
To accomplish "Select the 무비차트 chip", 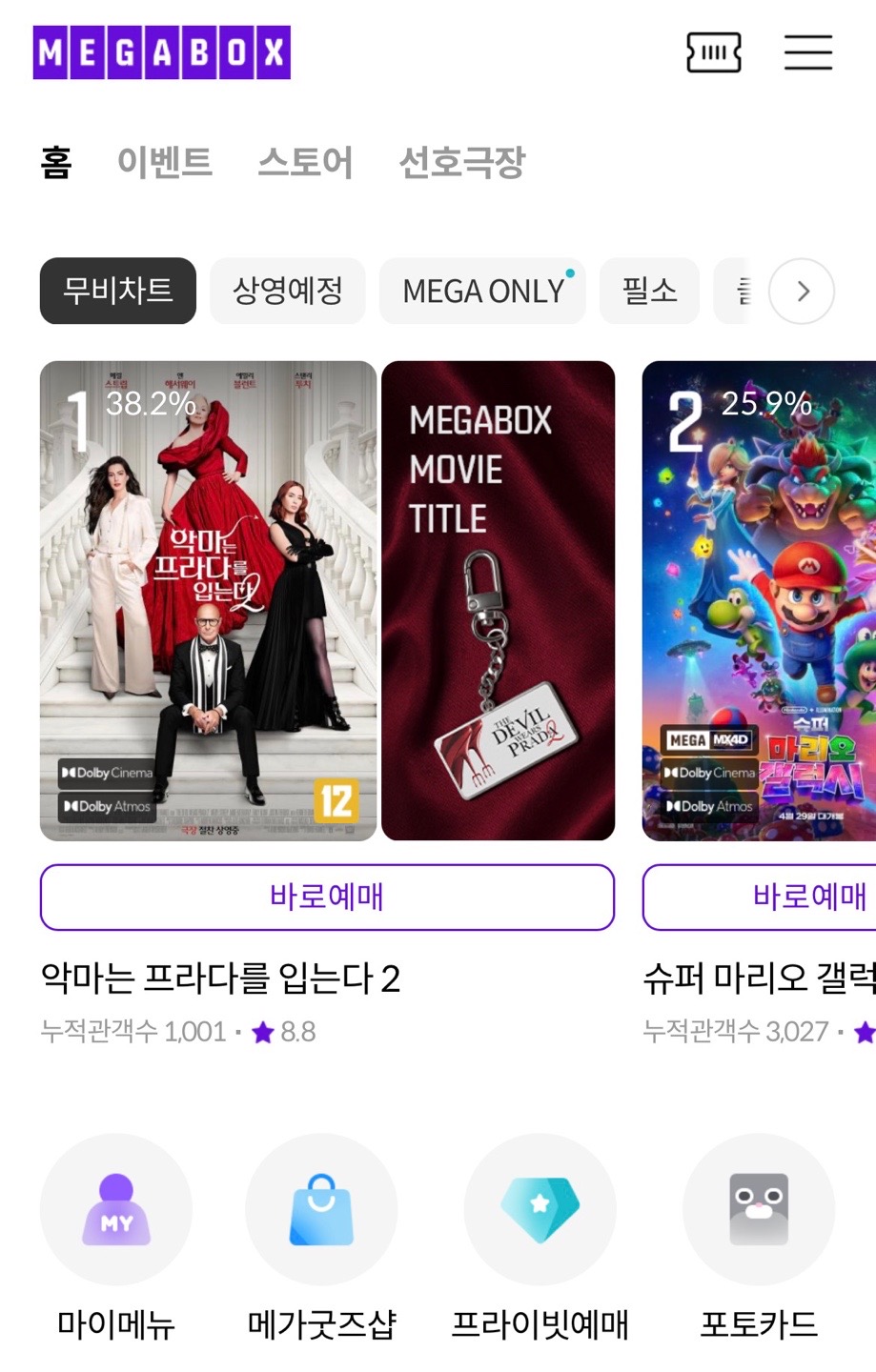I will pos(118,291).
